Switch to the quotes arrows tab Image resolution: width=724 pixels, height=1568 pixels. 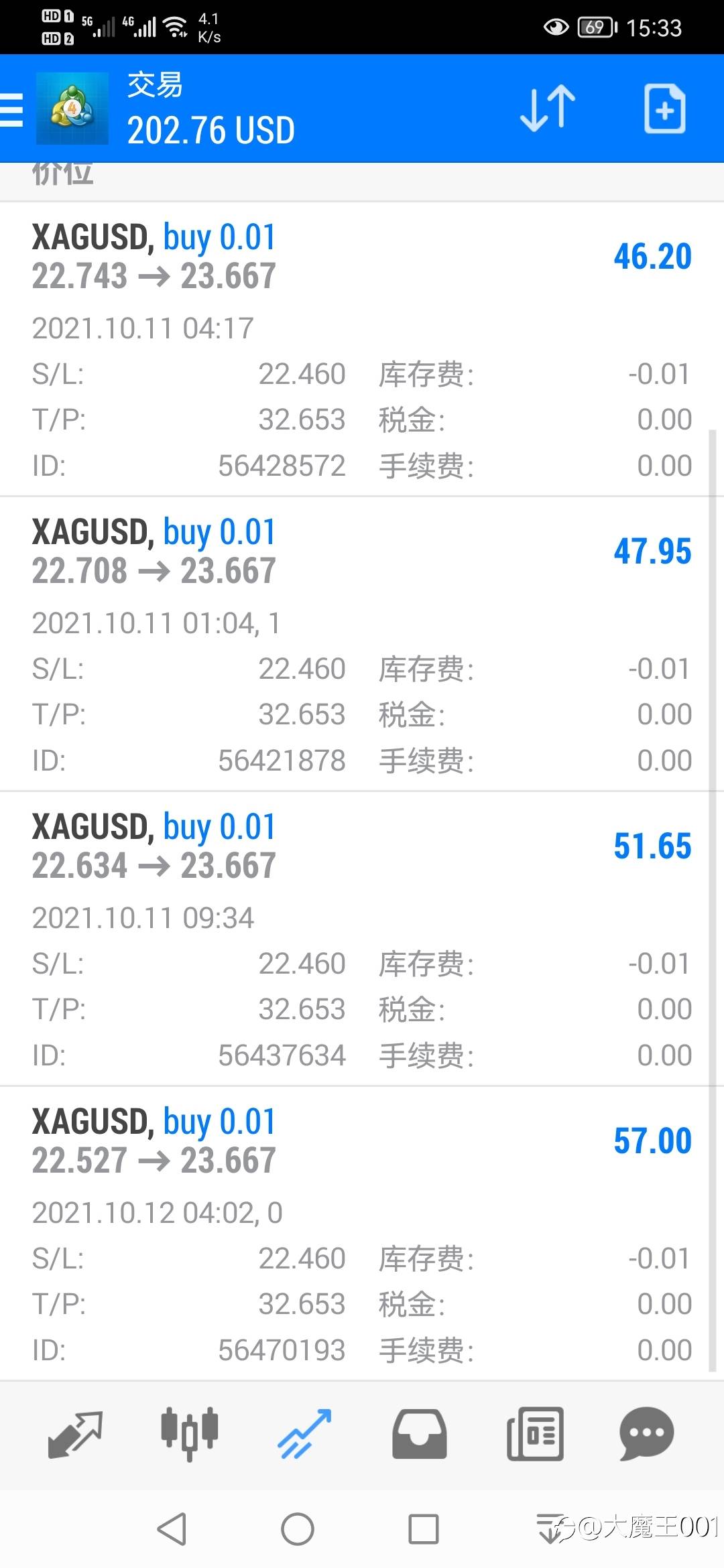tap(75, 1434)
